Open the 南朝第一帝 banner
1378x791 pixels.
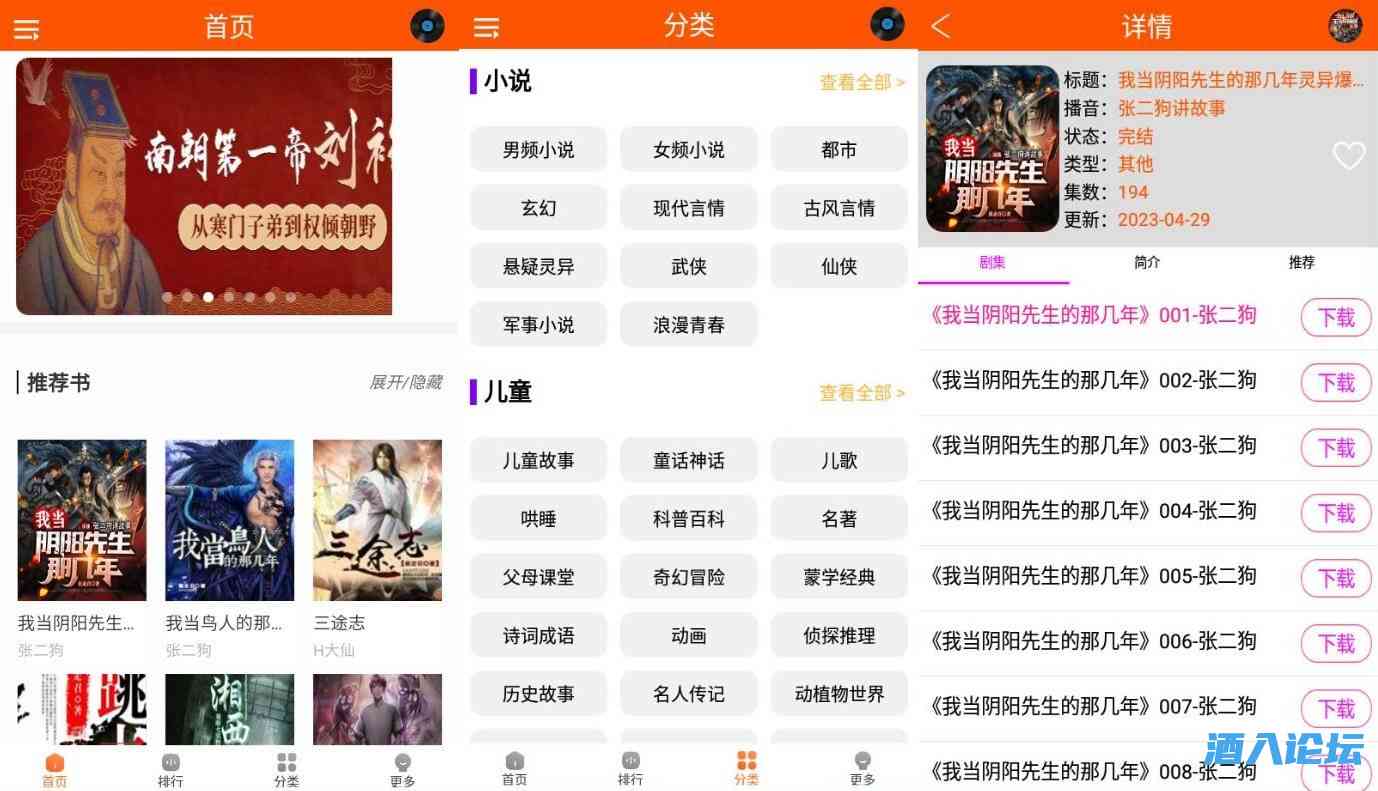point(204,186)
